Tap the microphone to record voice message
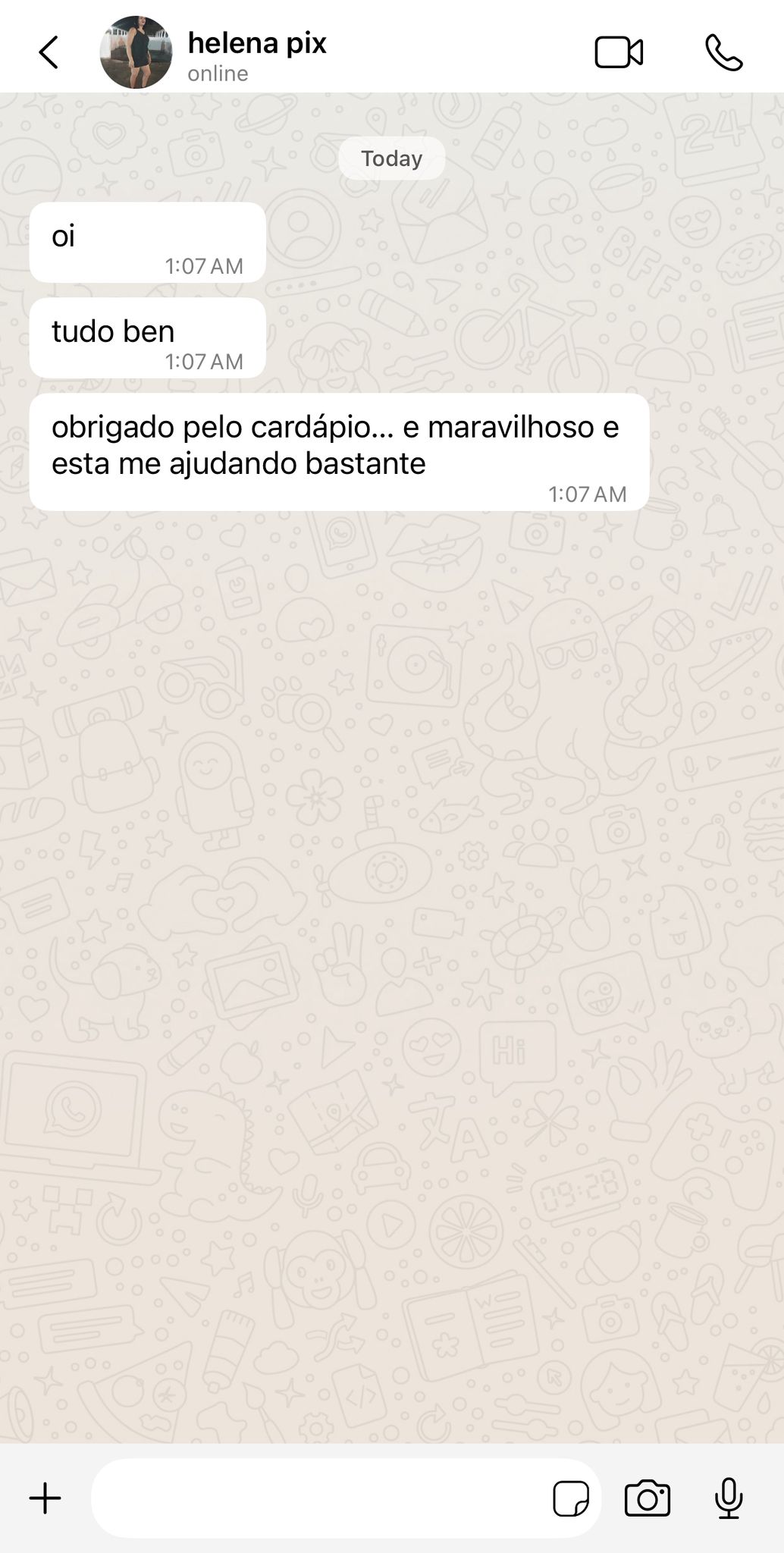The height and width of the screenshot is (1553, 784). 729,1498
